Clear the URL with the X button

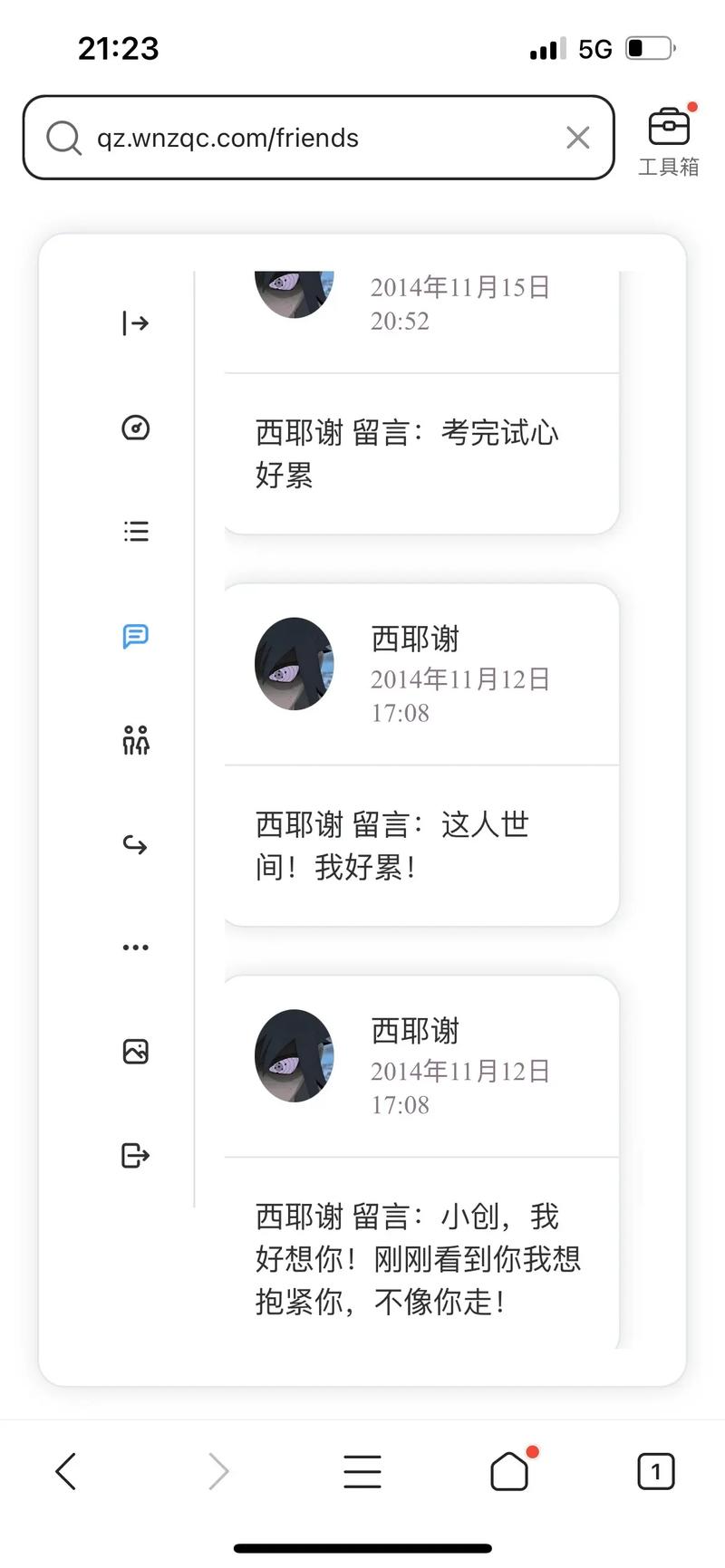577,138
